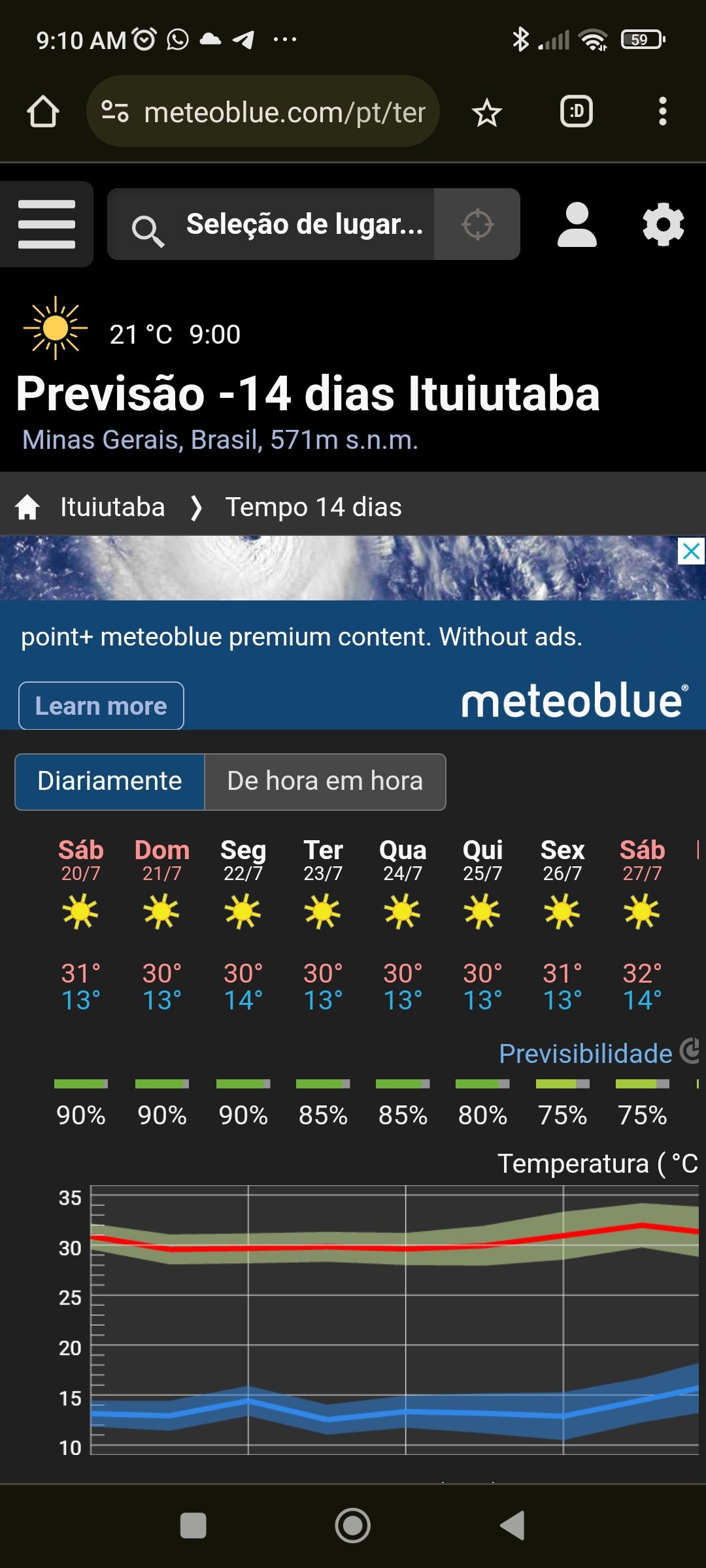This screenshot has width=706, height=1568.
Task: Tap the meteoblue.com address bar
Action: (263, 112)
